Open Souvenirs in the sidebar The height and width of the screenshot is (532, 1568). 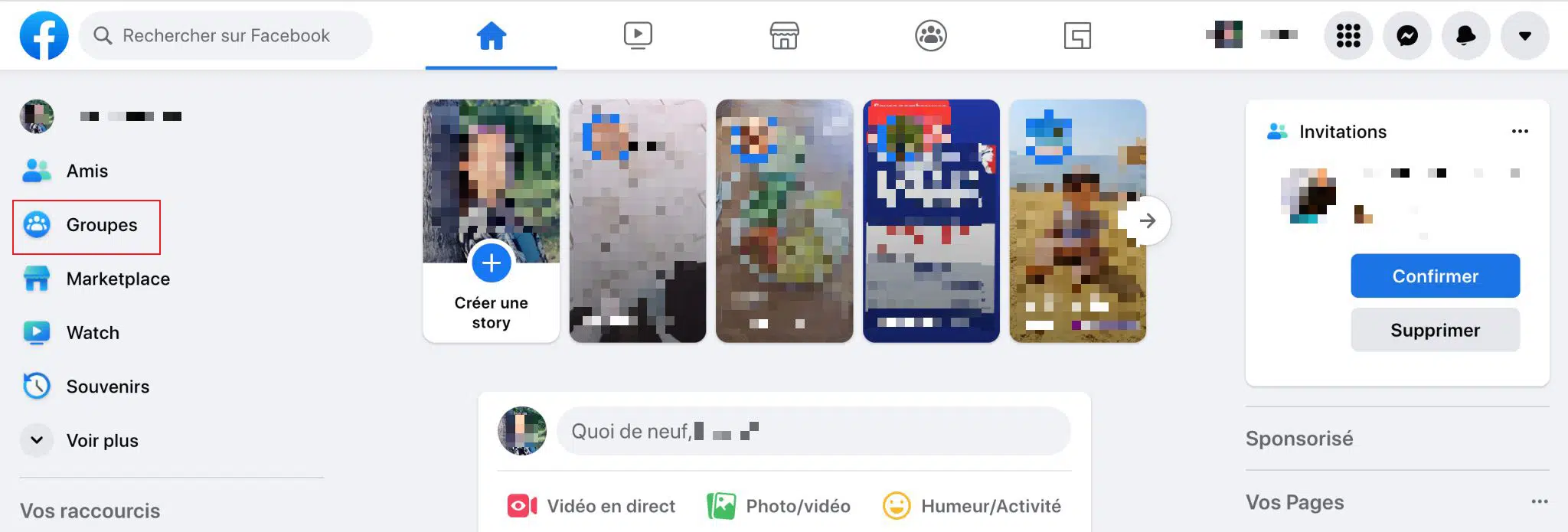[107, 387]
